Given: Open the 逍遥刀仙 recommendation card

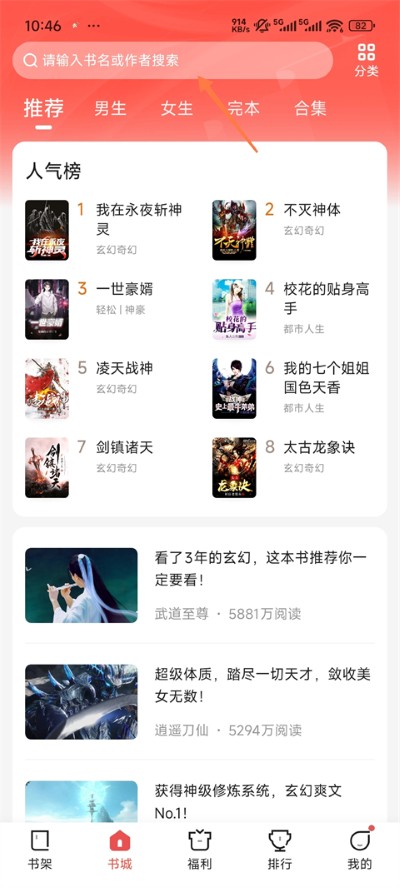Looking at the screenshot, I should pyautogui.click(x=199, y=702).
